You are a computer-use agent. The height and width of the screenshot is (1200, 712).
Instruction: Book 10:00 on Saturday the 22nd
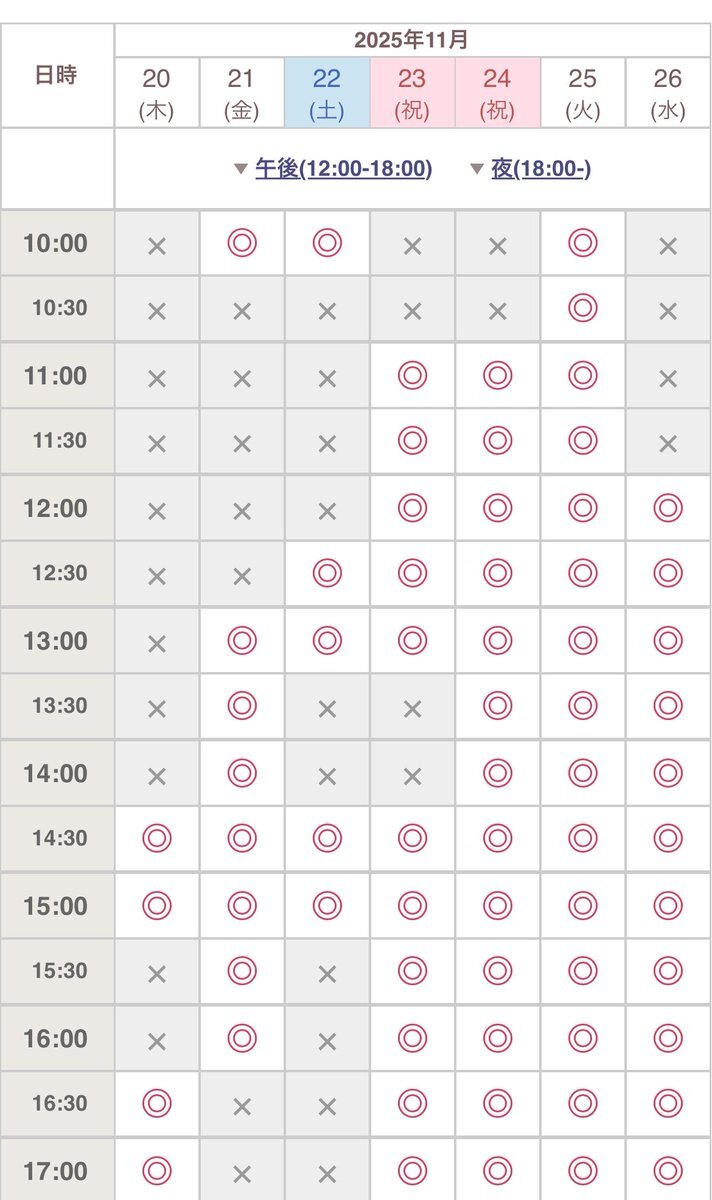327,243
